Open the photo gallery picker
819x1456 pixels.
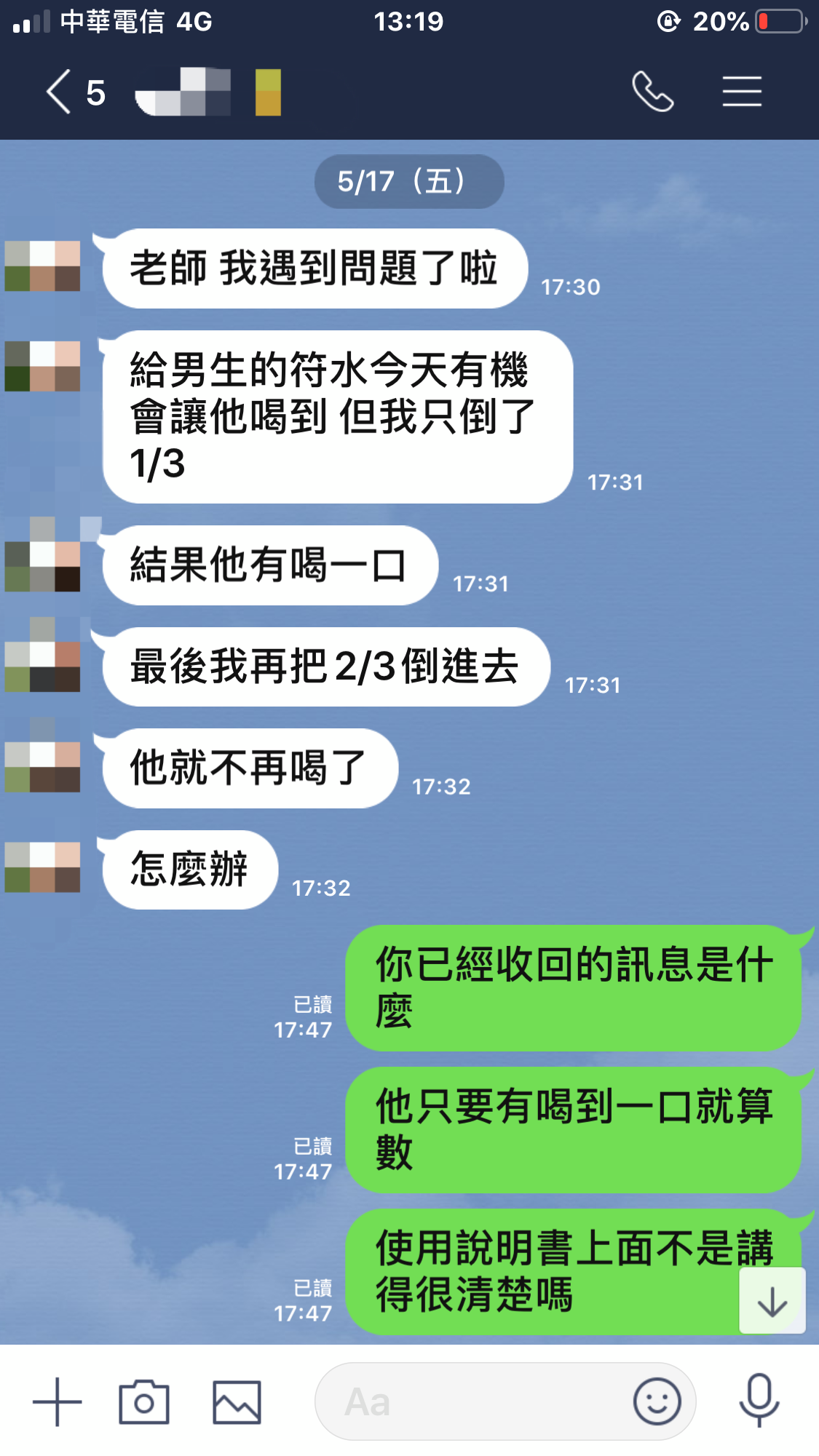(x=237, y=1401)
